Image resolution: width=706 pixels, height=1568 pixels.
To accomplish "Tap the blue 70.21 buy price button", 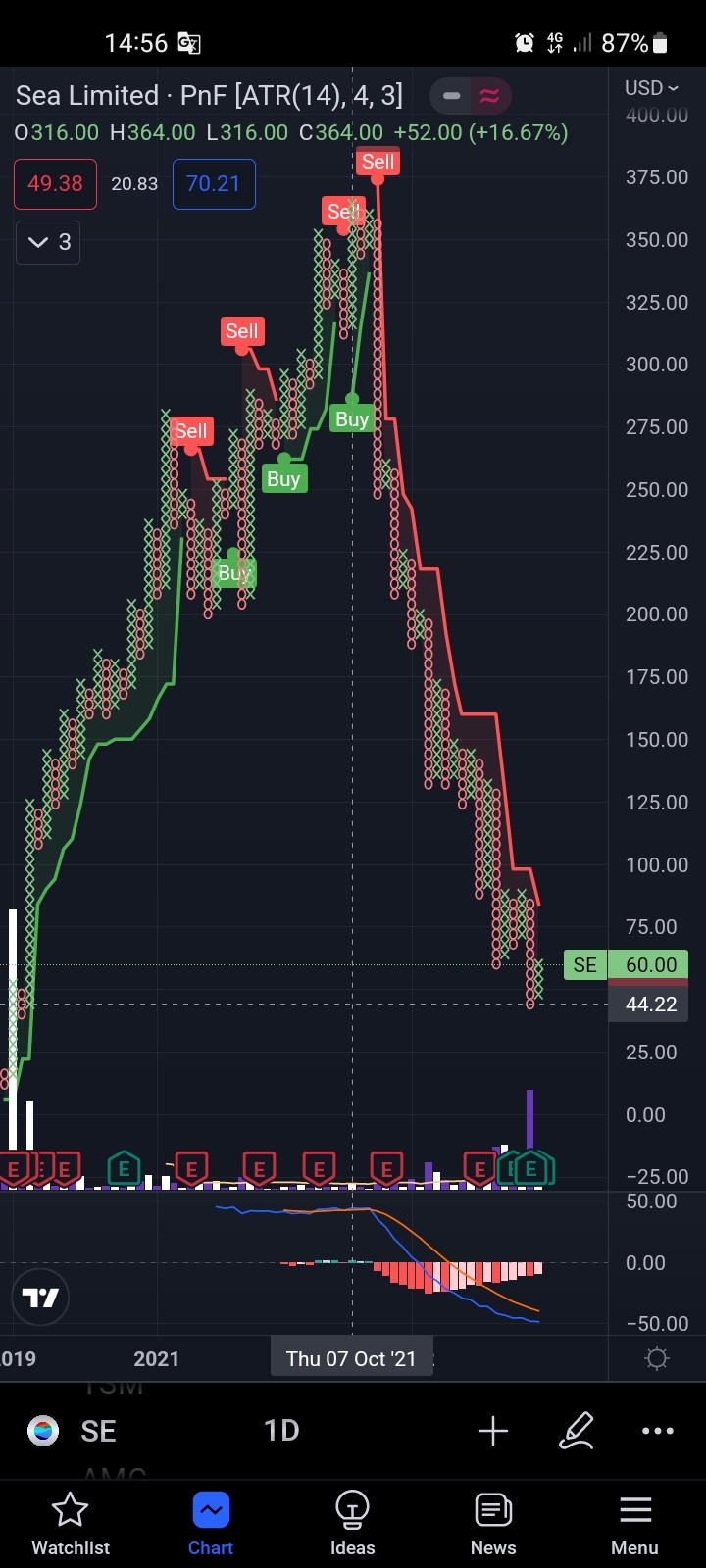I will (x=214, y=184).
